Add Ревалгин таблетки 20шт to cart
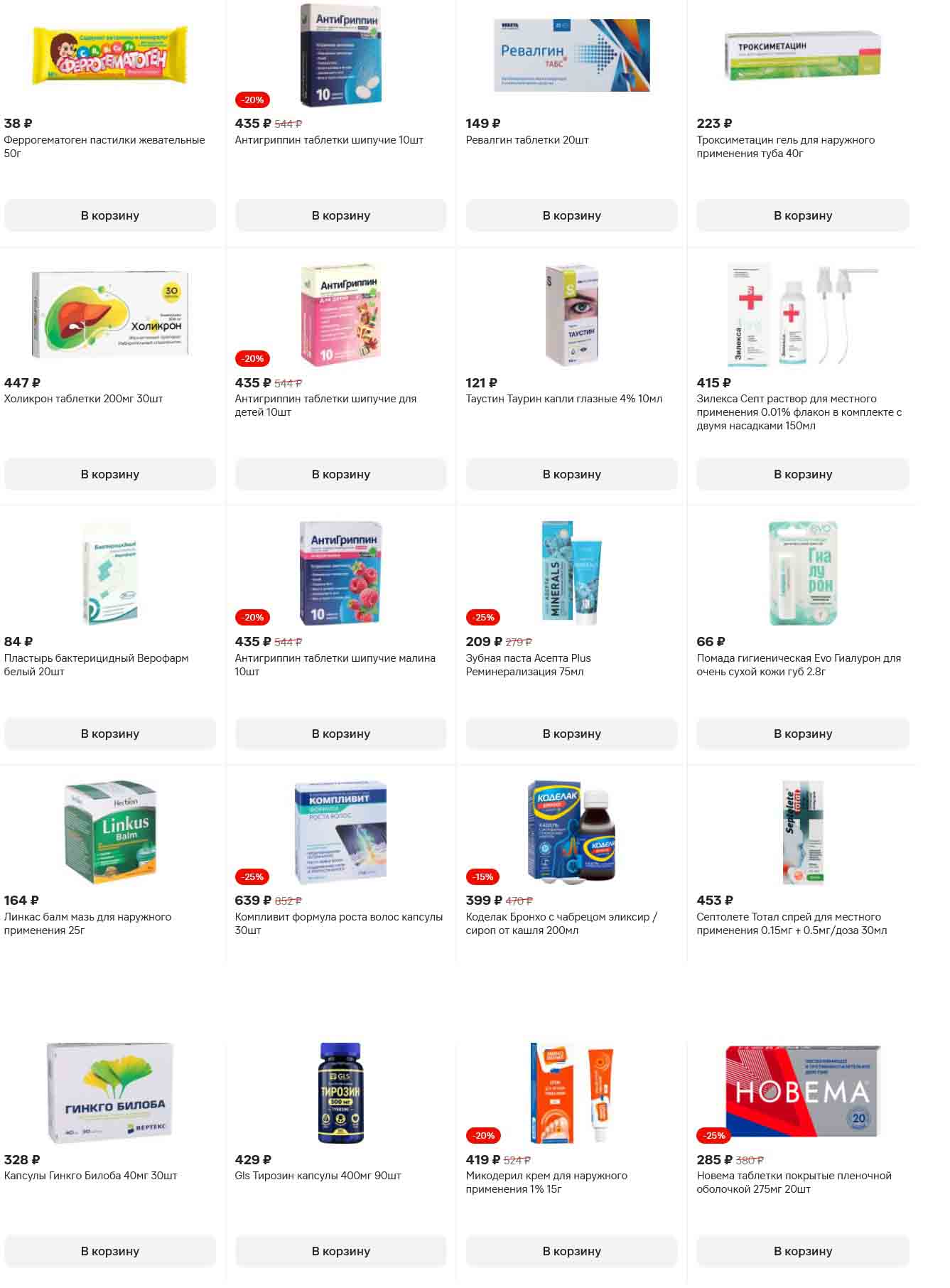 coord(571,215)
